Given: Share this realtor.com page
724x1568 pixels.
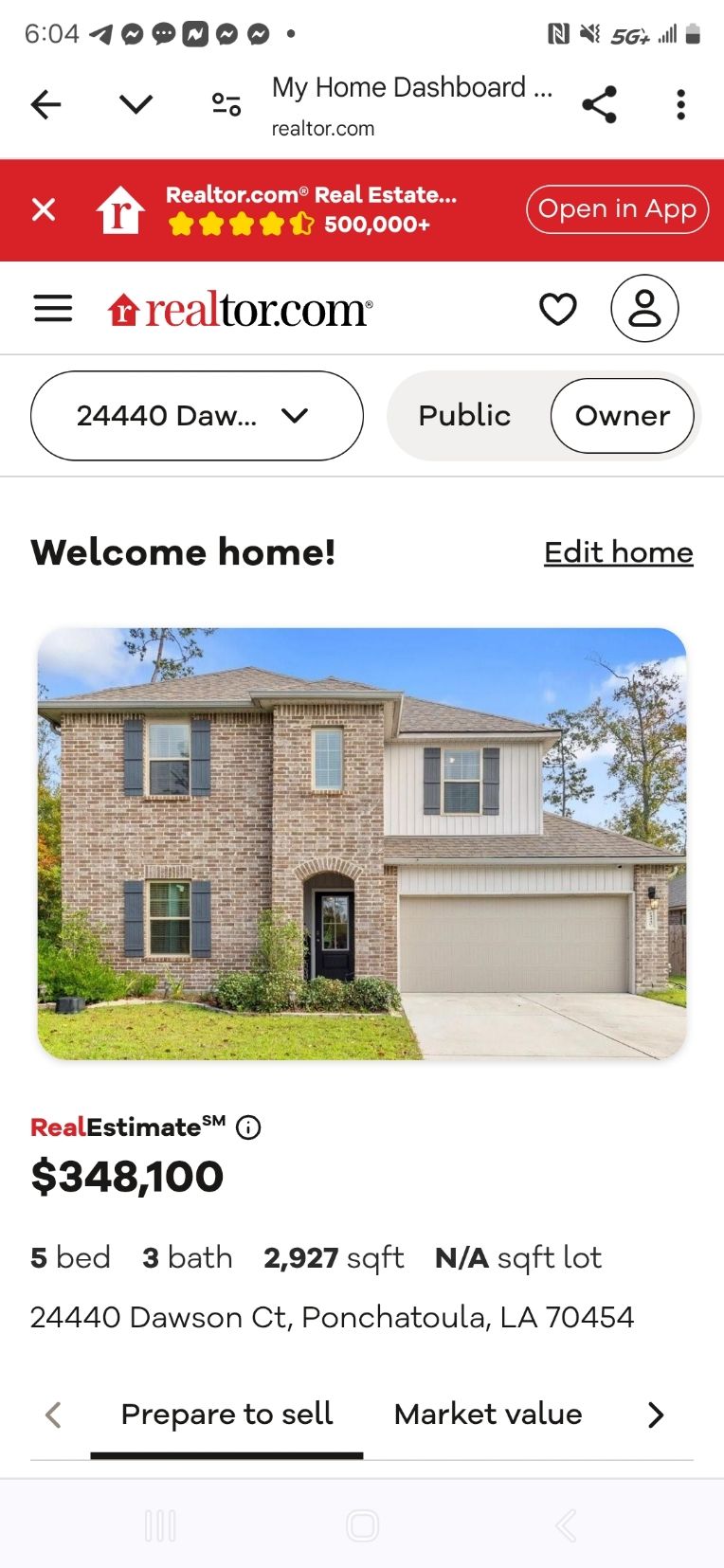Looking at the screenshot, I should [599, 104].
